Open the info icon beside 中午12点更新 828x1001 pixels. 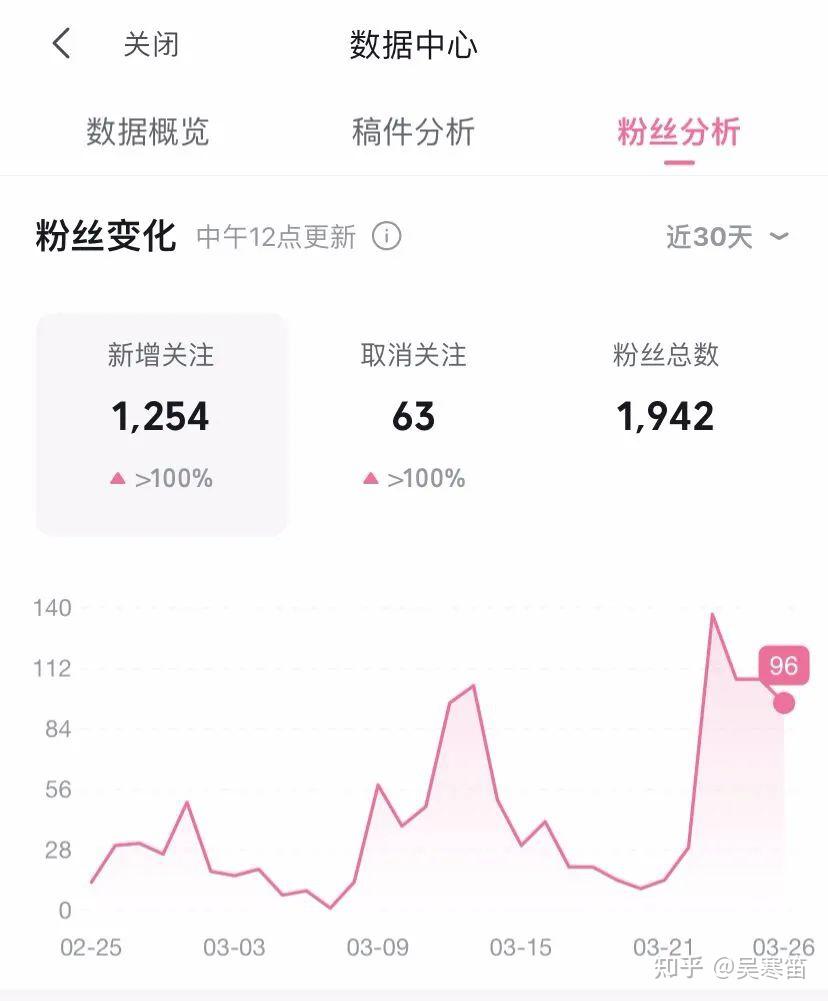(387, 237)
